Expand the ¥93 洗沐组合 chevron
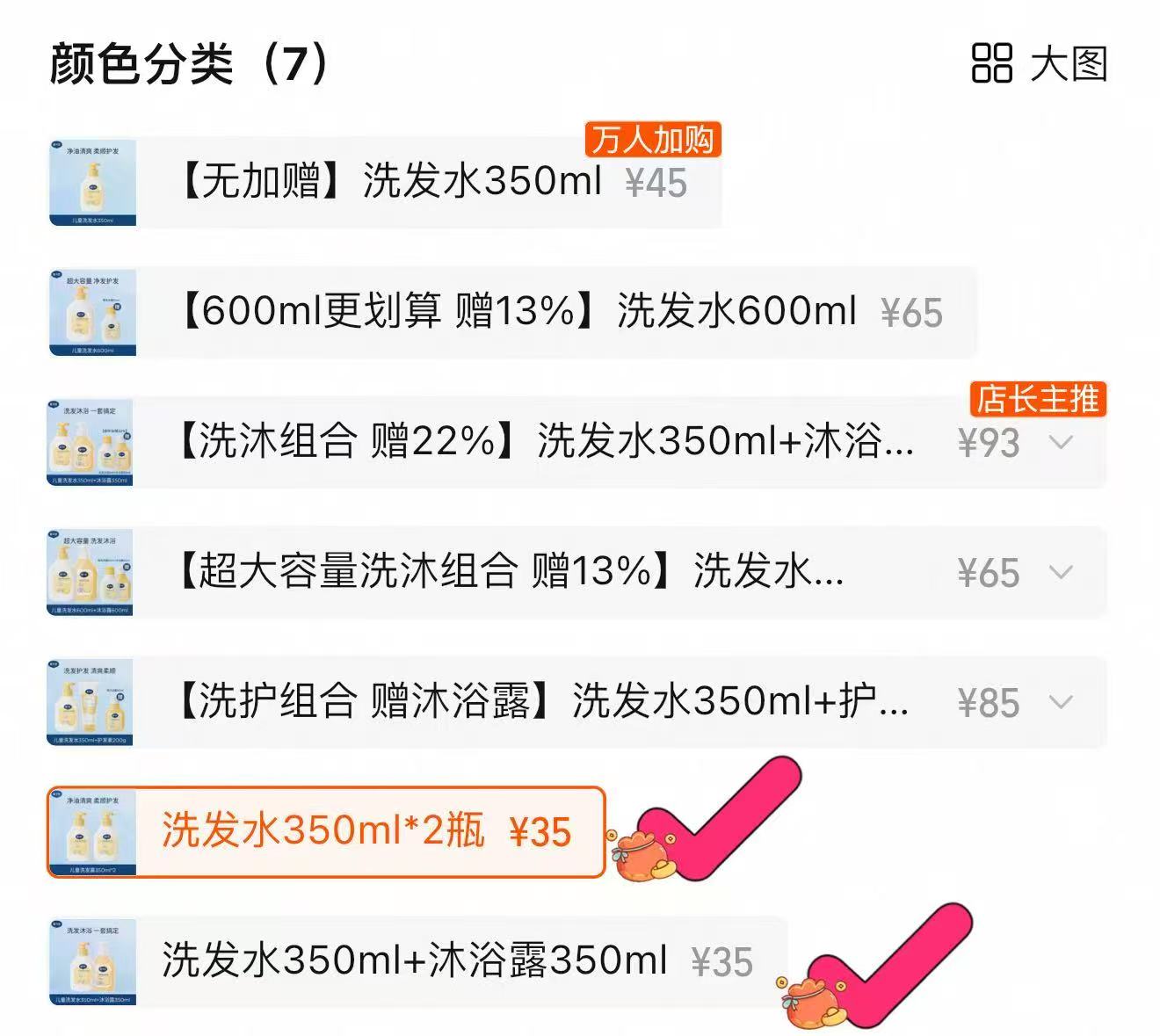 (1062, 442)
